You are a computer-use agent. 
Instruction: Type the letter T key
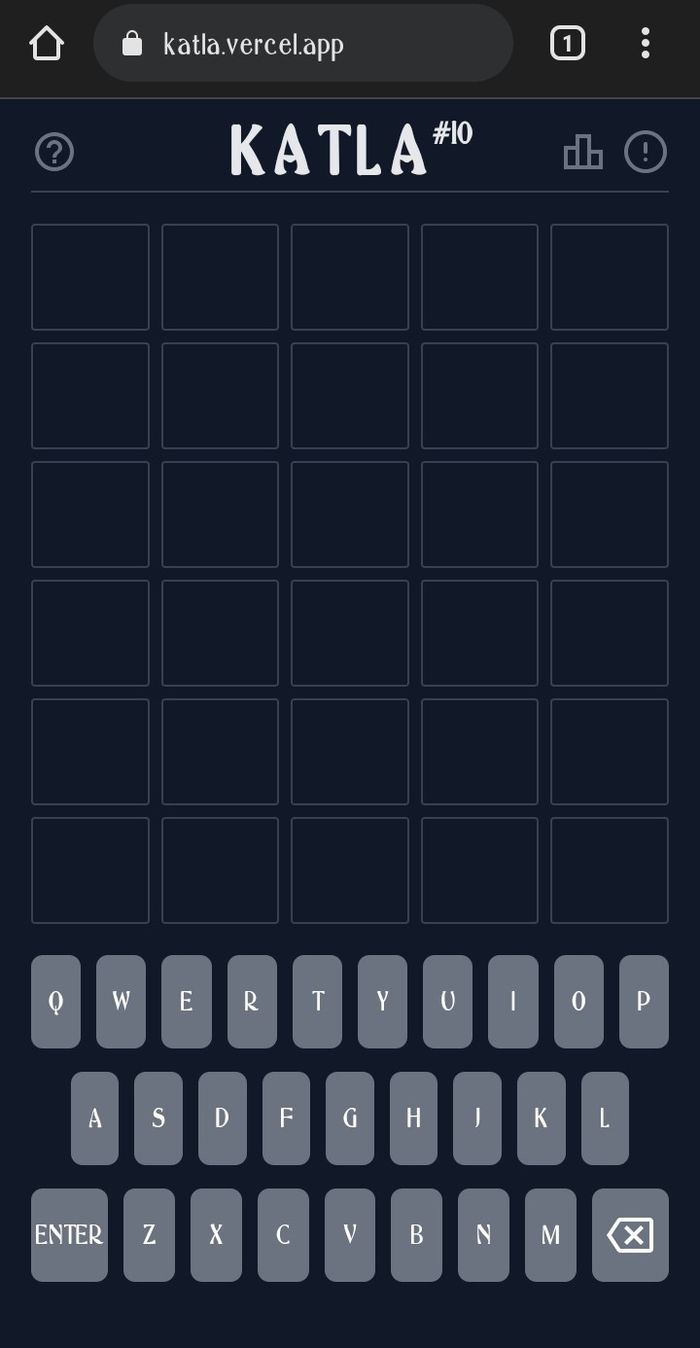317,1001
